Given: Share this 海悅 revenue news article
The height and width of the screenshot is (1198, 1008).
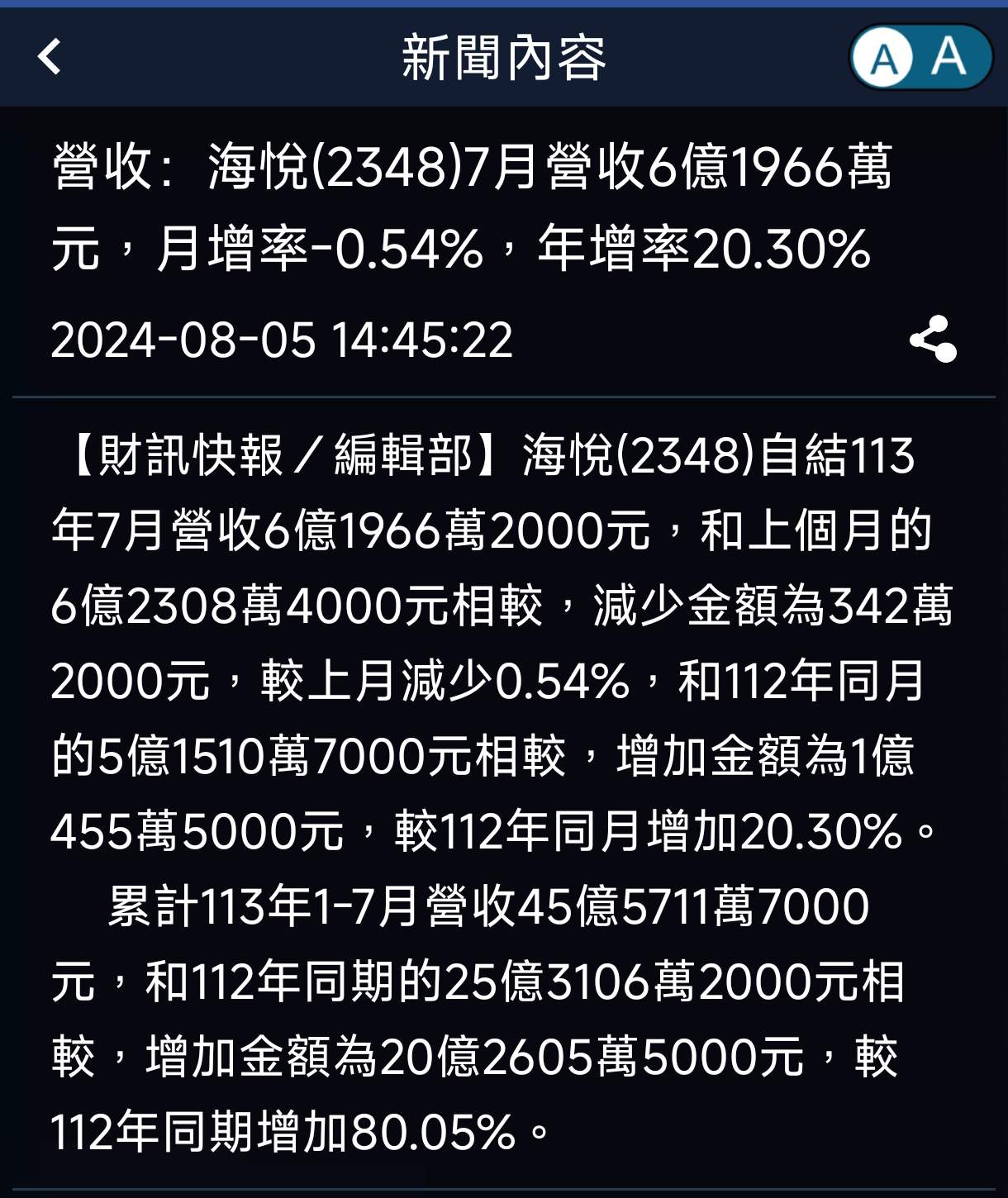Looking at the screenshot, I should pos(933,339).
